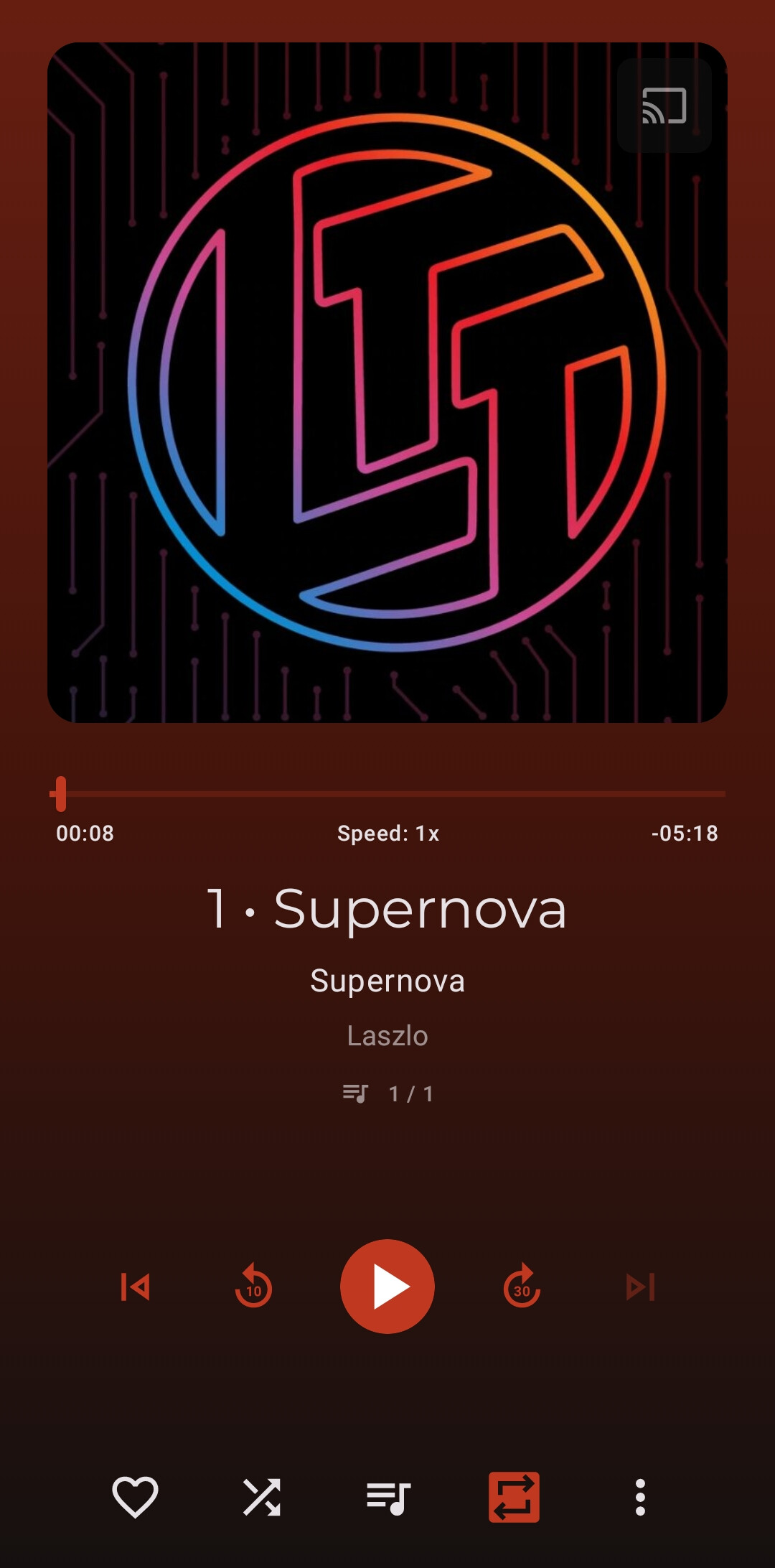Open the artist Laszlo
Screen dimensions: 775x1568
click(x=387, y=1036)
